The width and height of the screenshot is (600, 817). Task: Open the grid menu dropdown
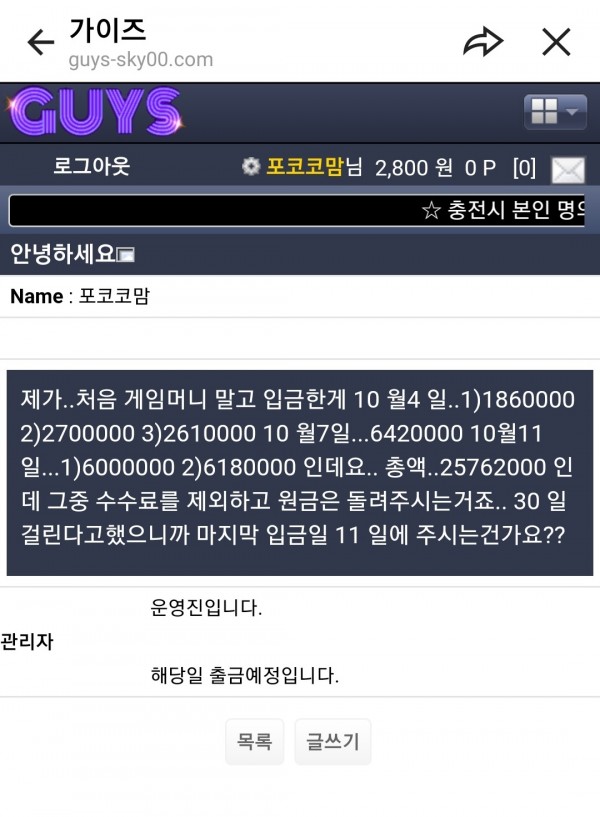(x=555, y=112)
